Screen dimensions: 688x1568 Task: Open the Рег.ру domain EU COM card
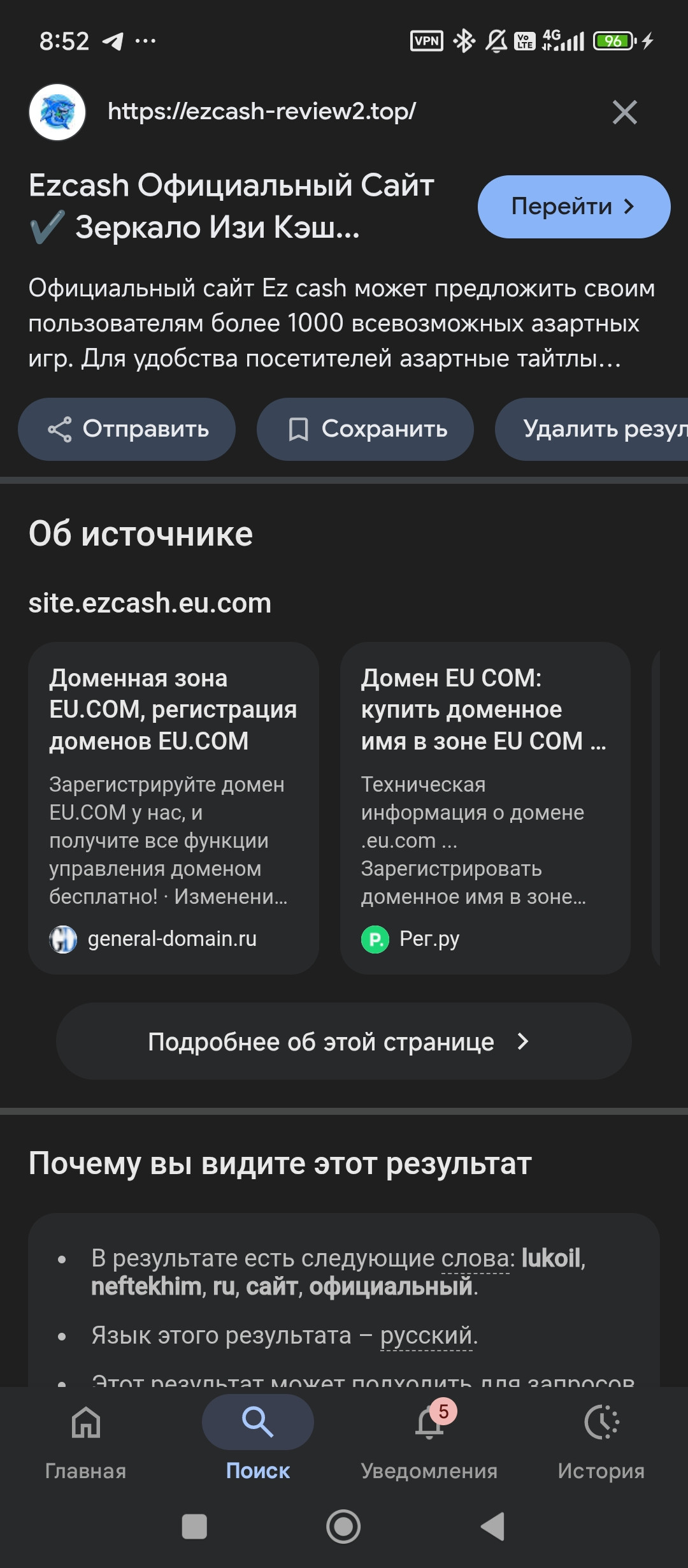click(485, 808)
